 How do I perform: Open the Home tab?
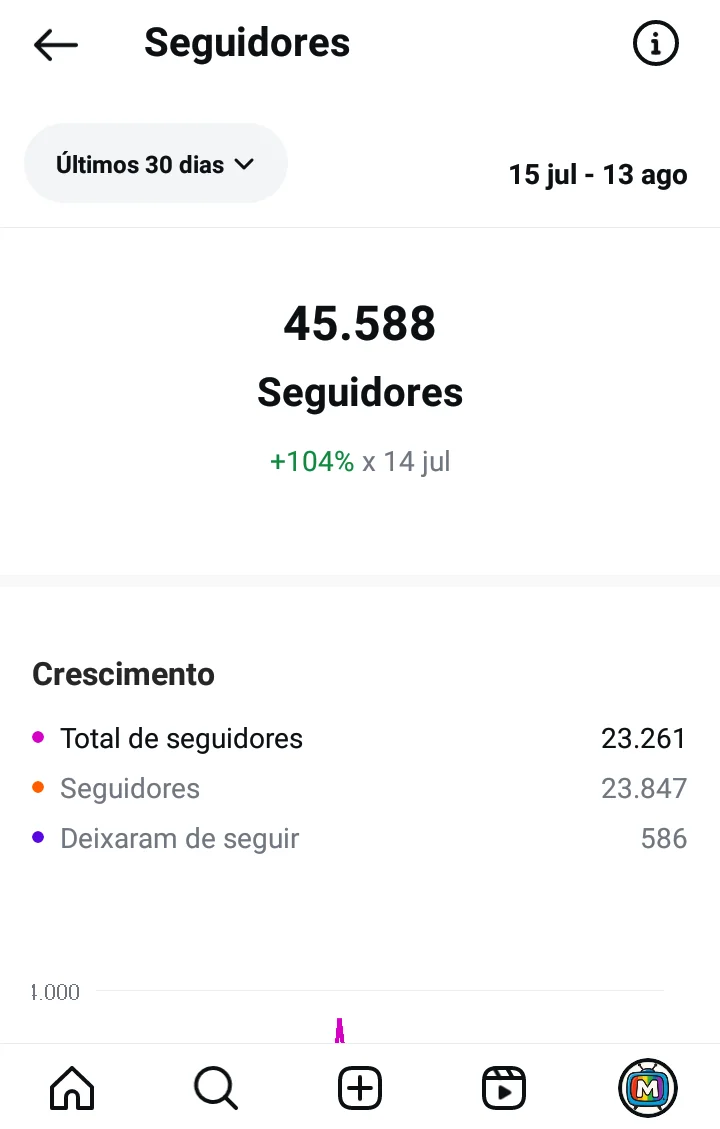click(x=72, y=1087)
